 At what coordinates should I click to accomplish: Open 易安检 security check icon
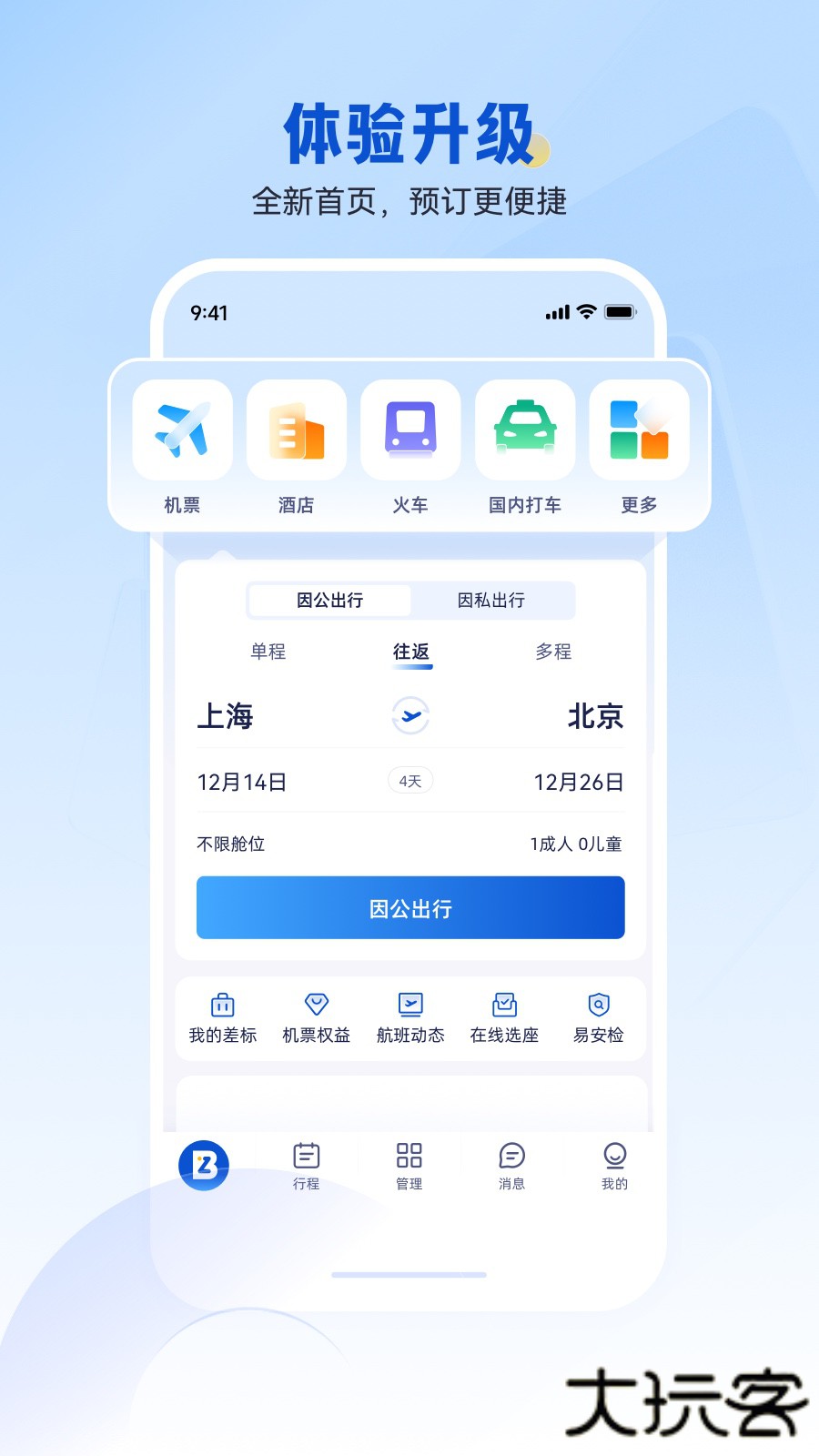(x=600, y=1016)
